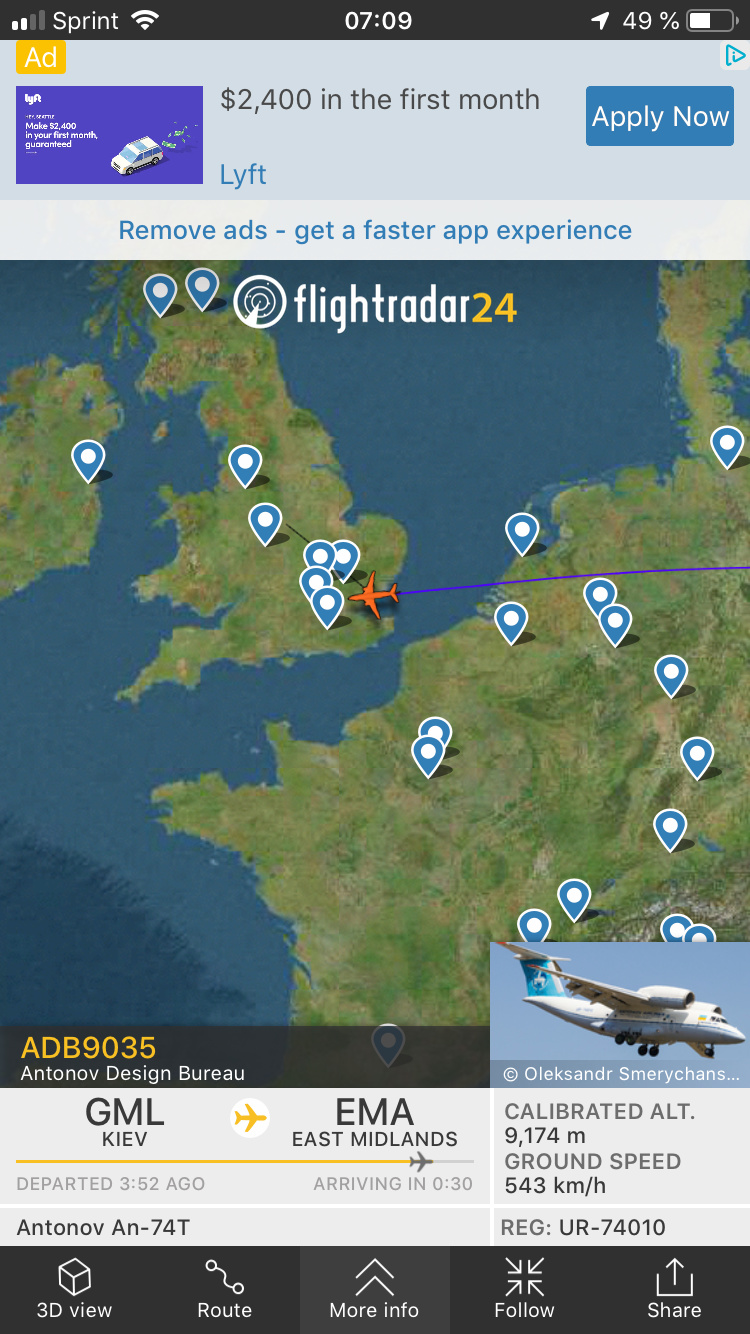
Task: Open the AdChoices icon on the ad
Action: [x=735, y=56]
